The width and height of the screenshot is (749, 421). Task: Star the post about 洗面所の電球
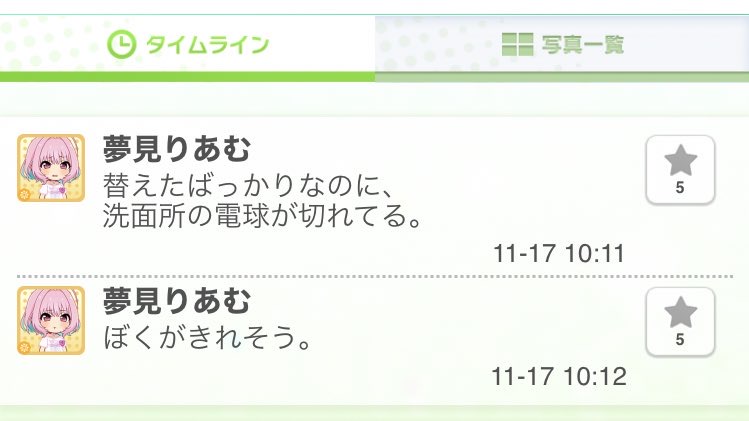point(680,169)
